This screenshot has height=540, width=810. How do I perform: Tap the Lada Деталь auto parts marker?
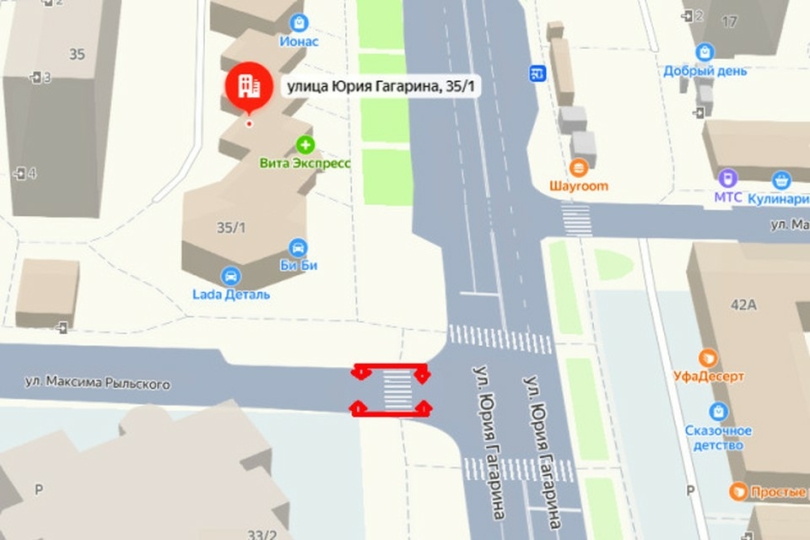(231, 275)
